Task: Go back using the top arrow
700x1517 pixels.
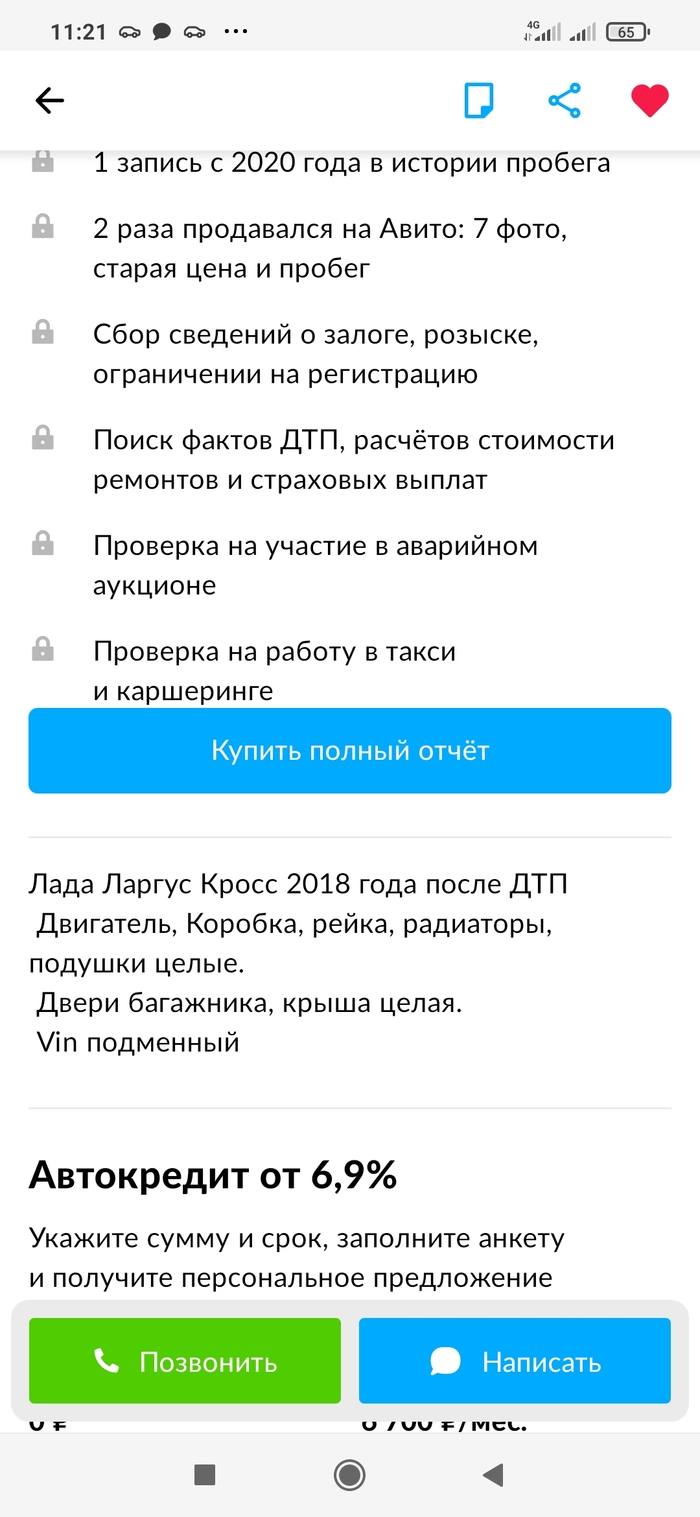Action: (x=49, y=100)
